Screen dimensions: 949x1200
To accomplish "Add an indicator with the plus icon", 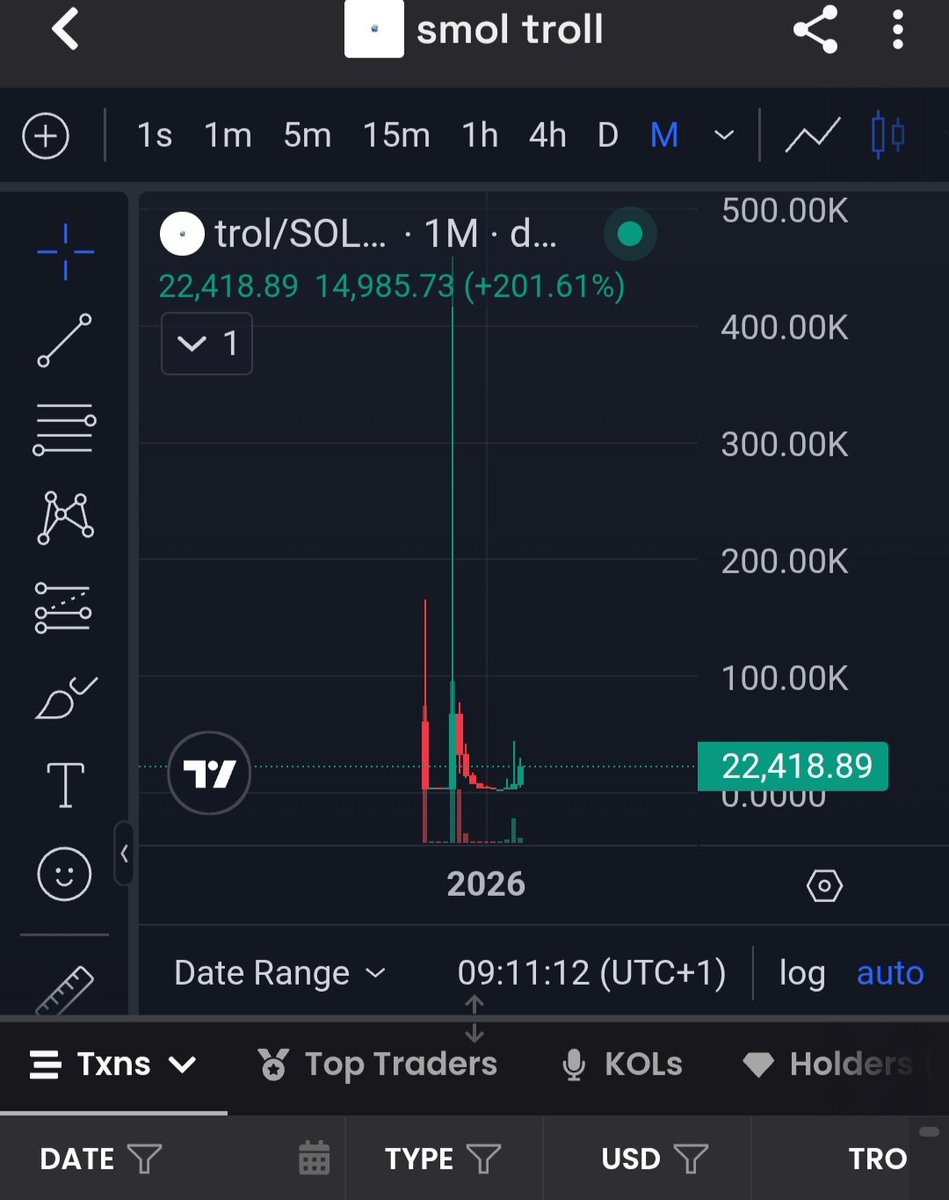I will point(46,136).
